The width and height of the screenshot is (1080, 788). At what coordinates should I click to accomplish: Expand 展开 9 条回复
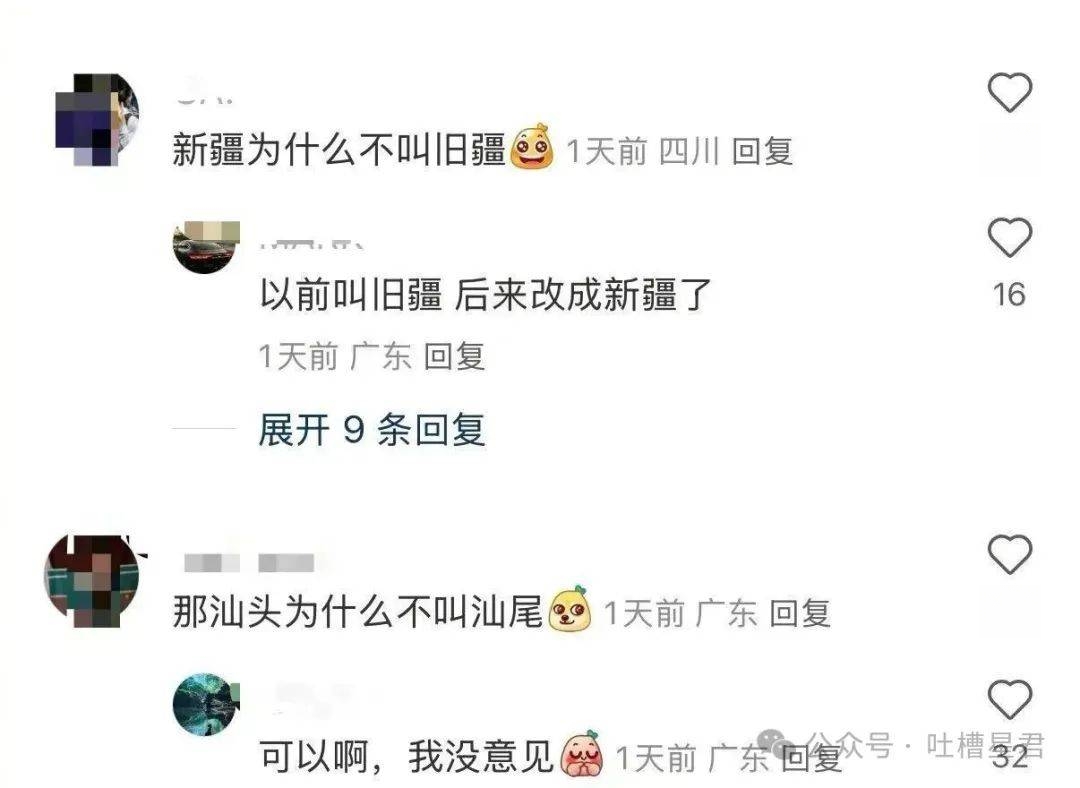371,429
